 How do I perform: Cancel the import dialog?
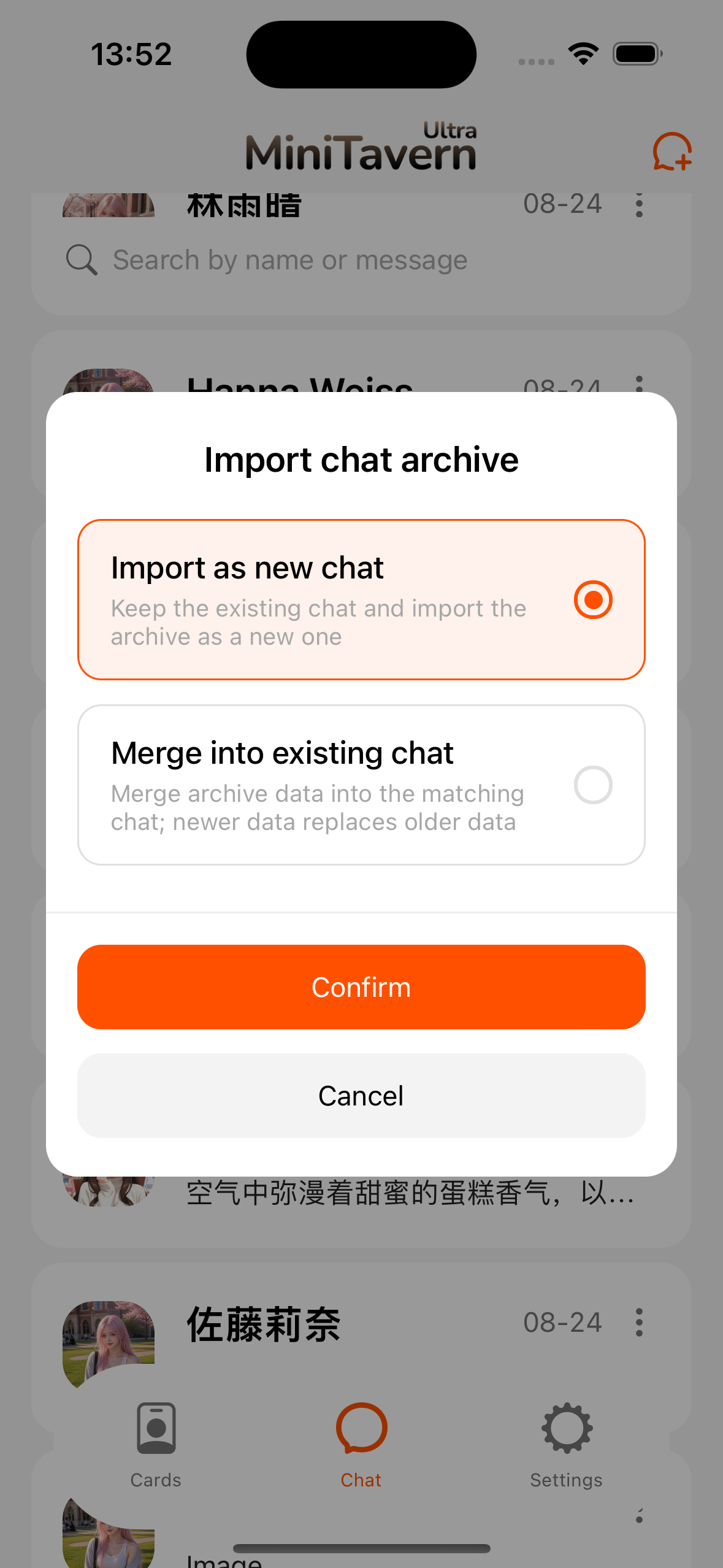click(361, 1096)
